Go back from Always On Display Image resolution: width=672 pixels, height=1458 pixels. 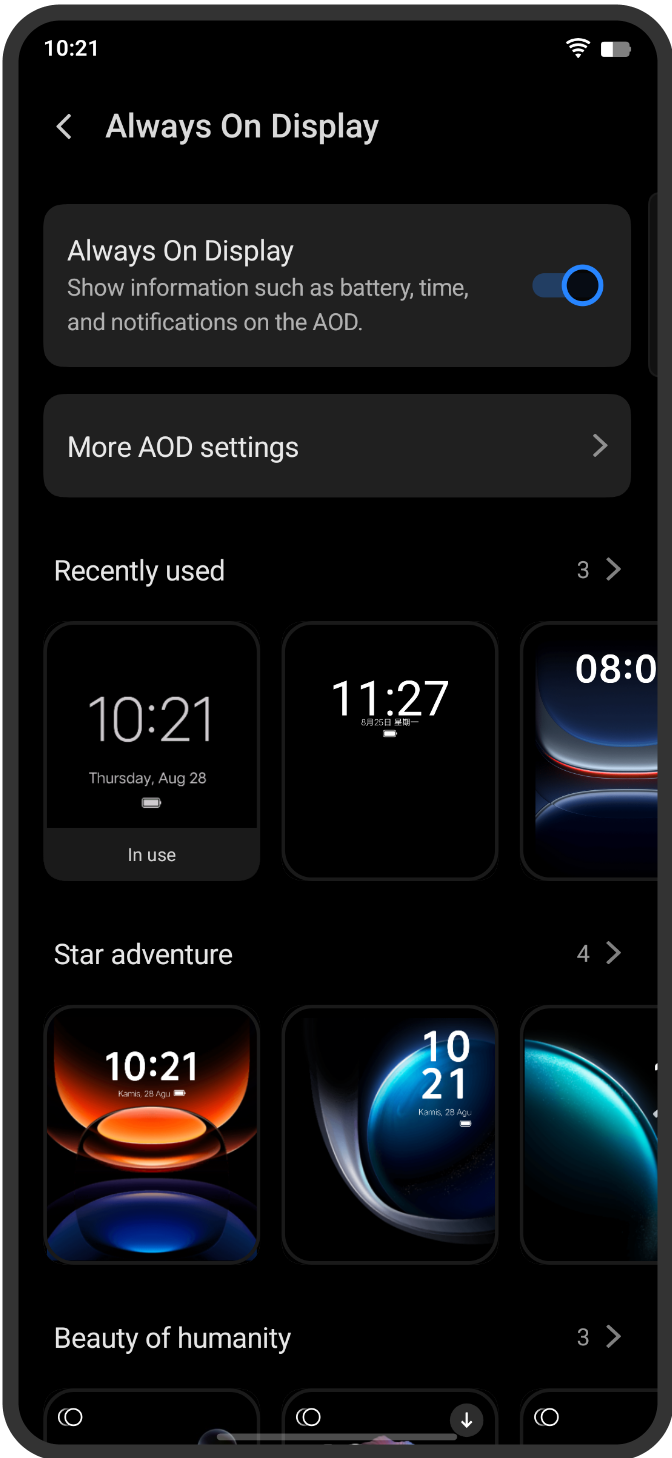[x=65, y=127]
